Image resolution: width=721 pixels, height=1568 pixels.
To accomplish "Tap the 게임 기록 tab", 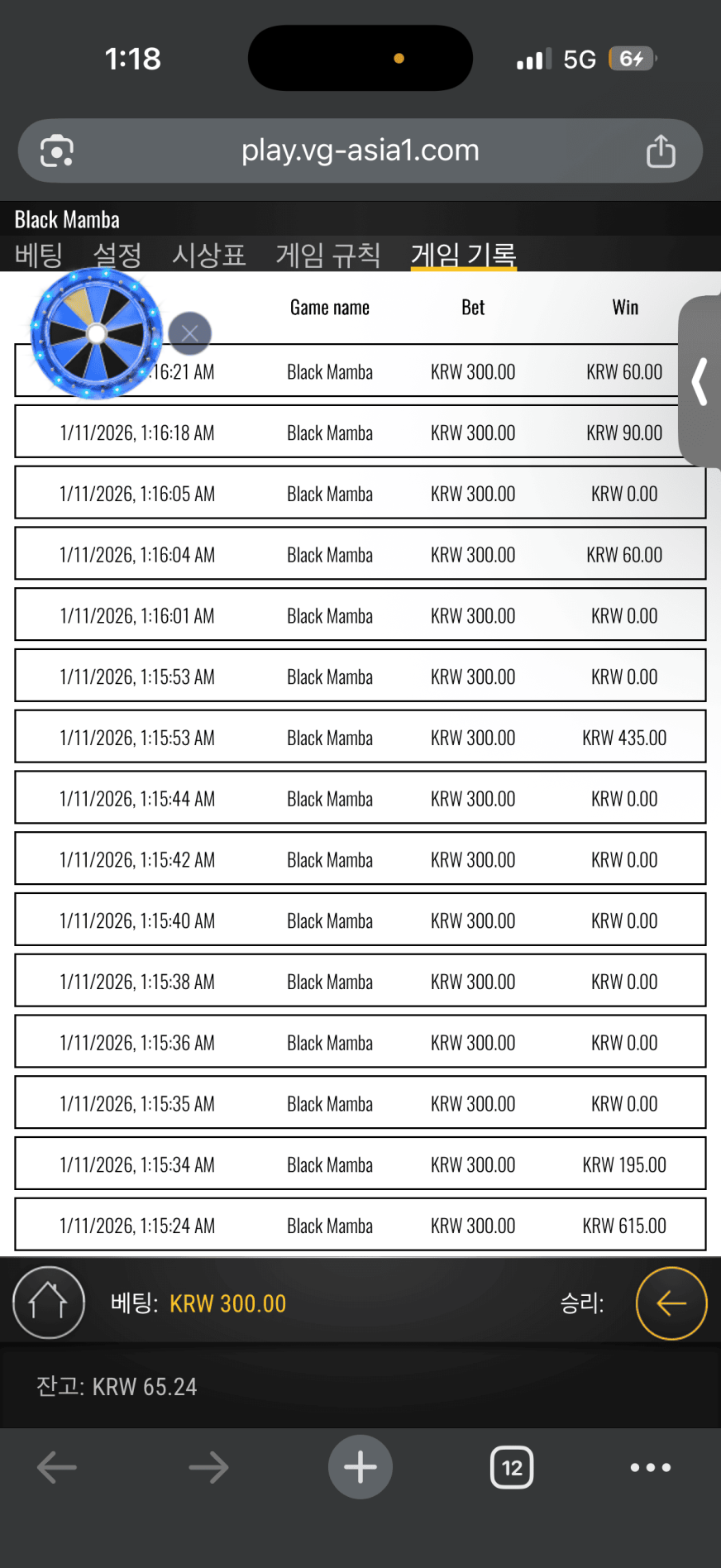I will 464,255.
